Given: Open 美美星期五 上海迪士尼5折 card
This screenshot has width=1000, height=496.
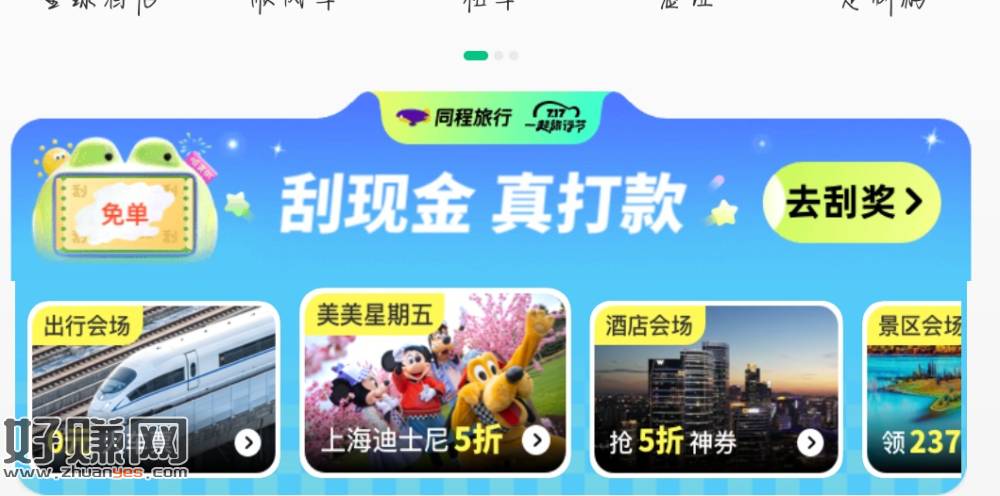Looking at the screenshot, I should [x=435, y=383].
